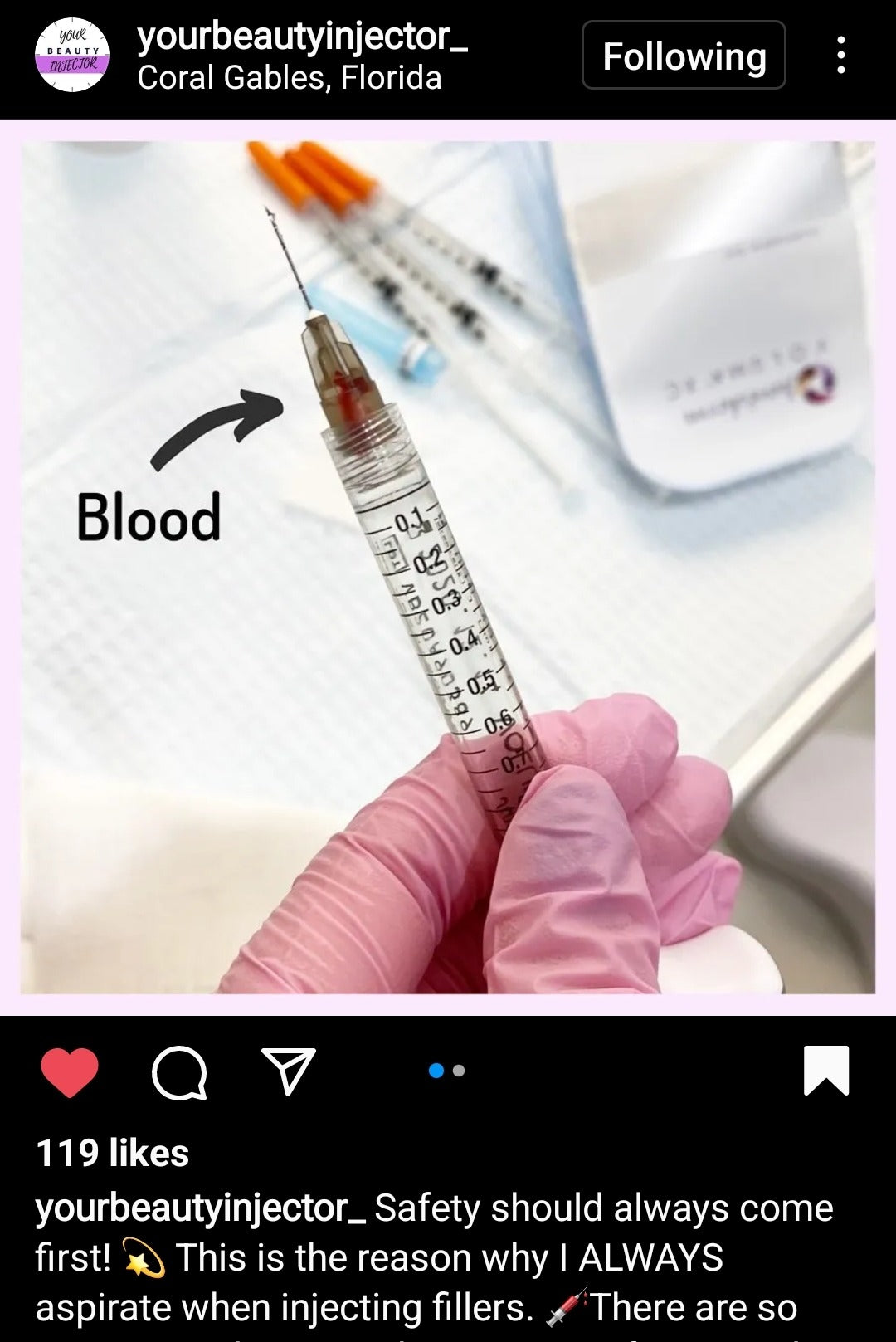The image size is (896, 1342).
Task: Open yourbeautyinjector_ profile picture
Action: [x=71, y=56]
